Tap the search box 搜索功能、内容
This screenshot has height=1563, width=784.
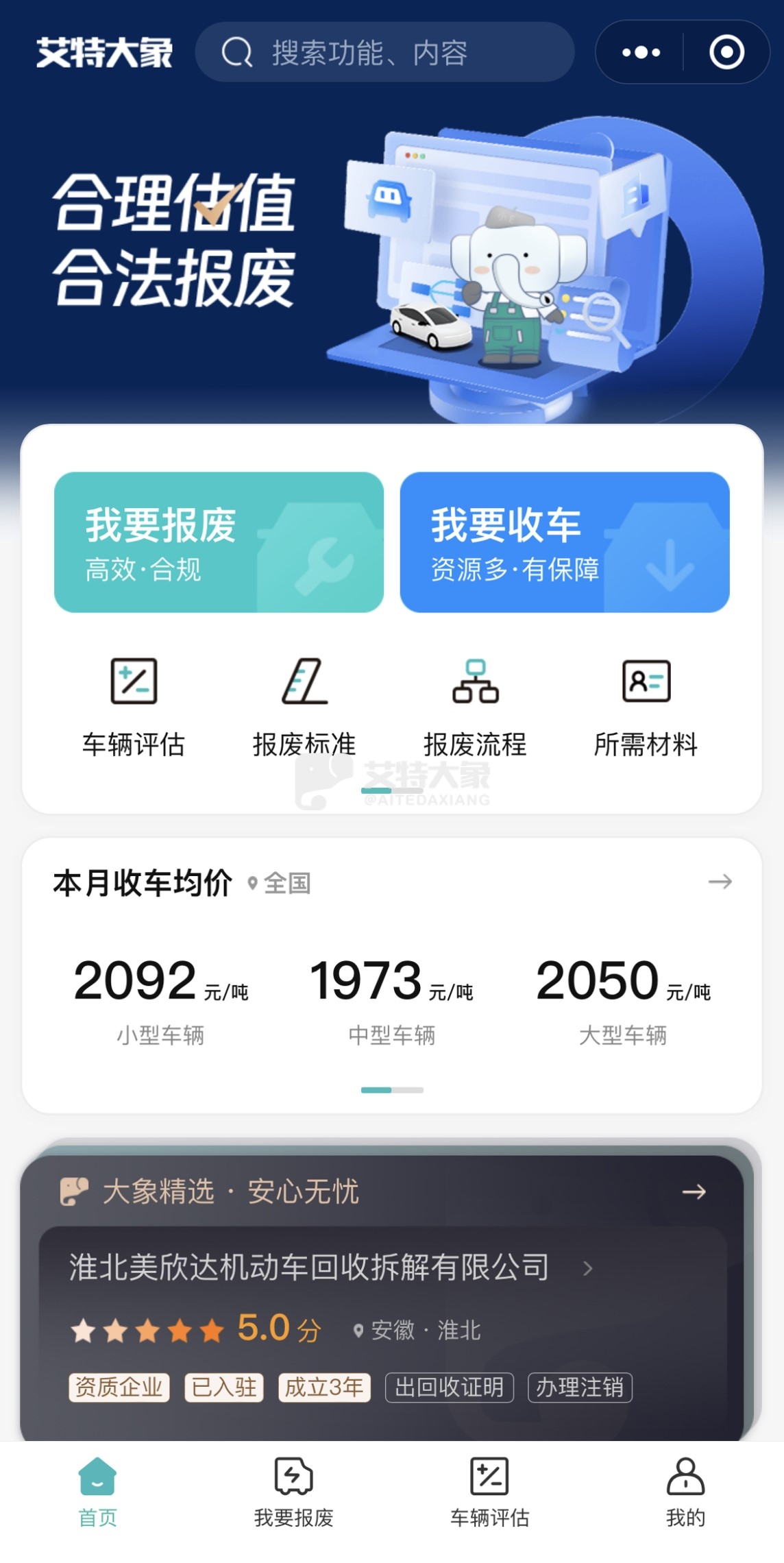tap(384, 53)
